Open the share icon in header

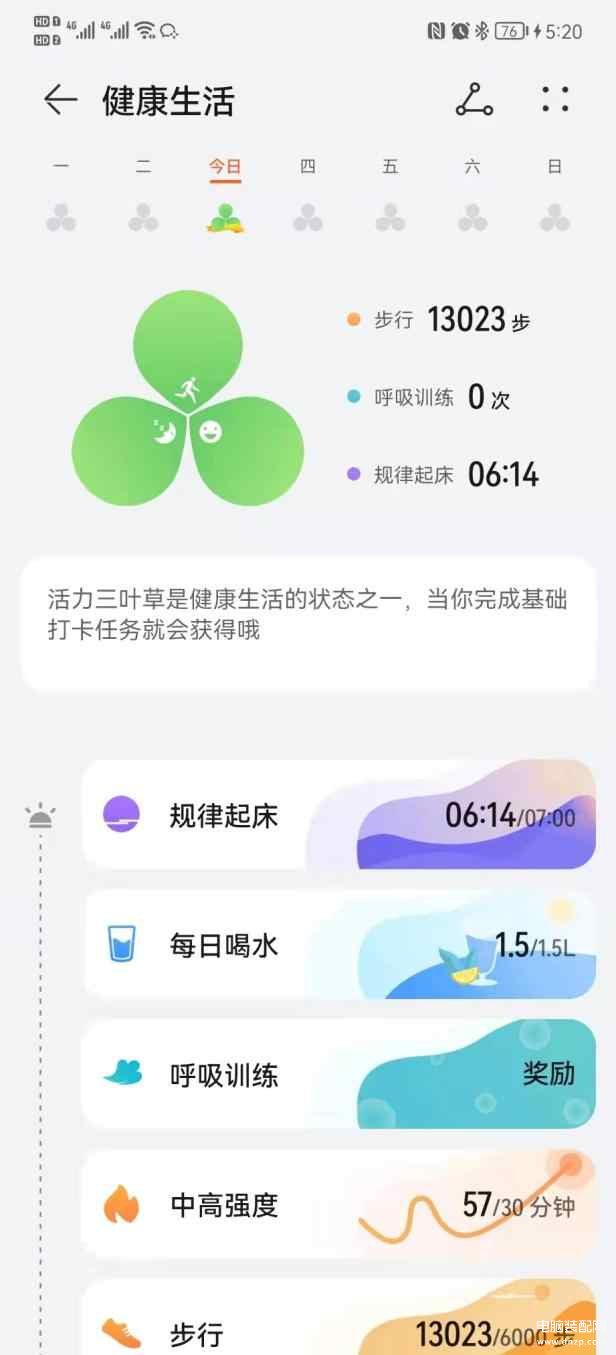pyautogui.click(x=474, y=100)
